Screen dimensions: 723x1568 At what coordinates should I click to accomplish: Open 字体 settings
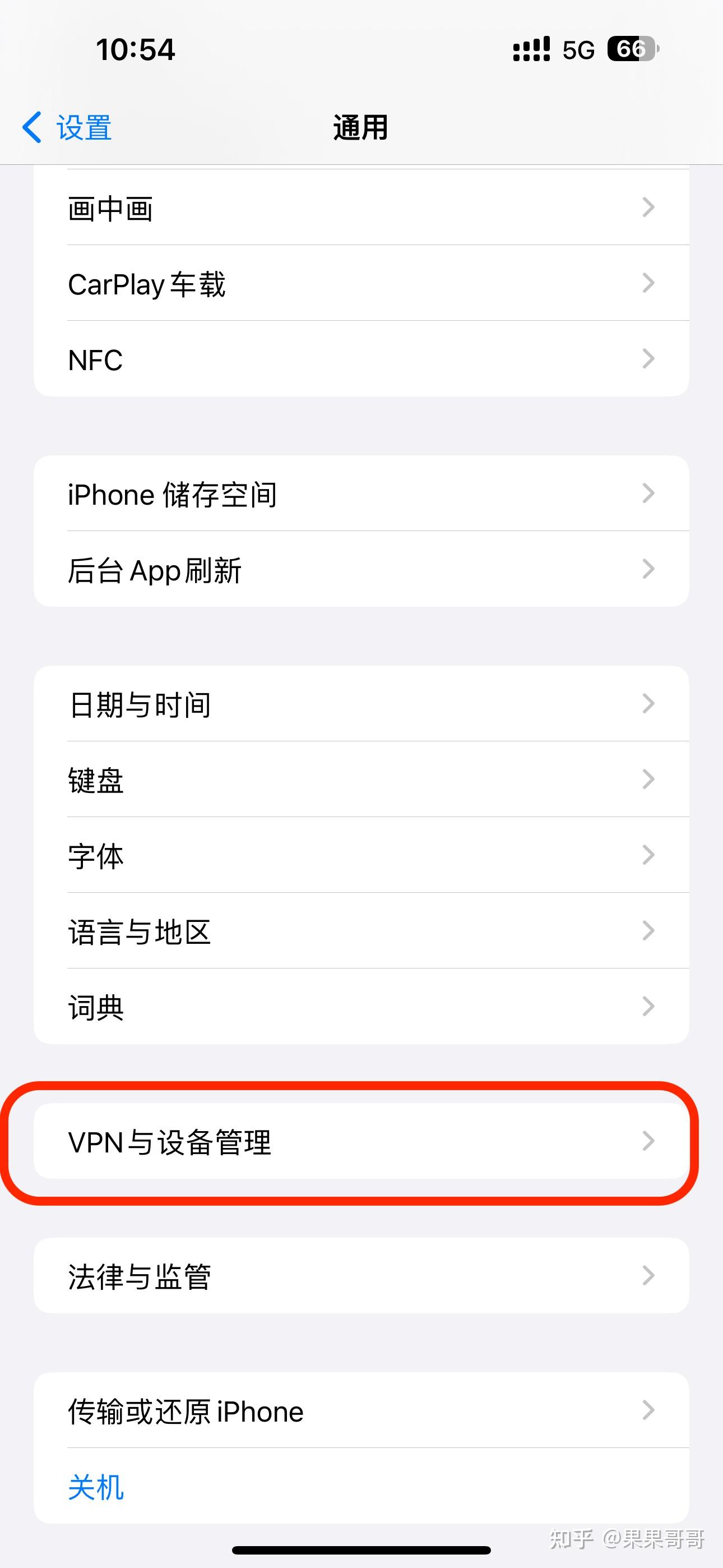[x=360, y=855]
